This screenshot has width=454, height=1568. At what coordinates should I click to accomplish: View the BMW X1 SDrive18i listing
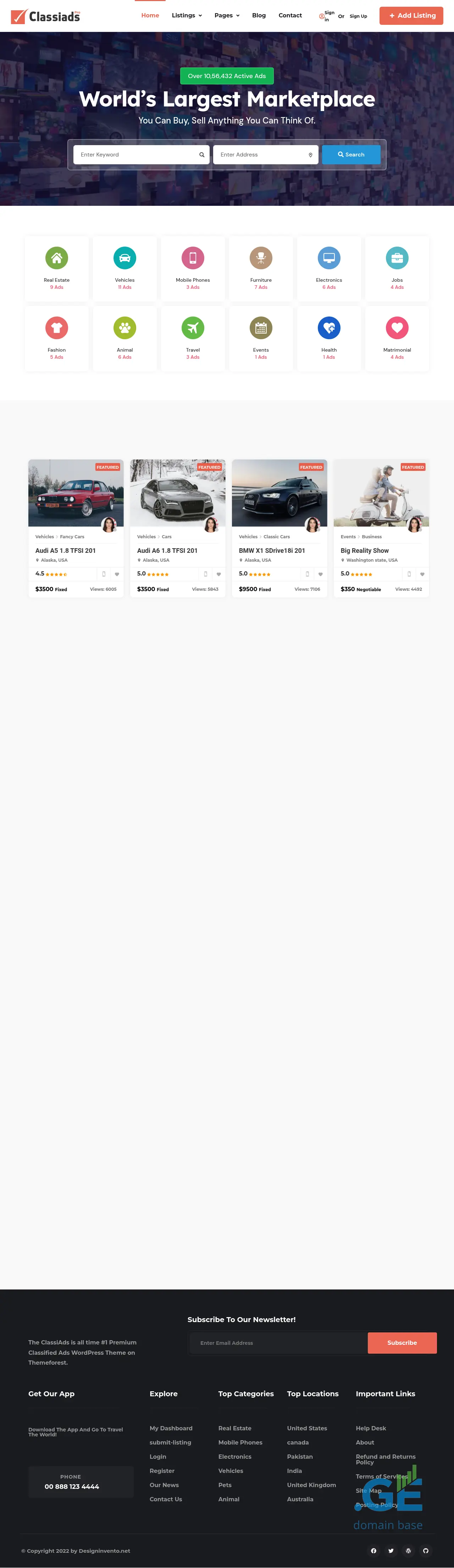coord(272,550)
